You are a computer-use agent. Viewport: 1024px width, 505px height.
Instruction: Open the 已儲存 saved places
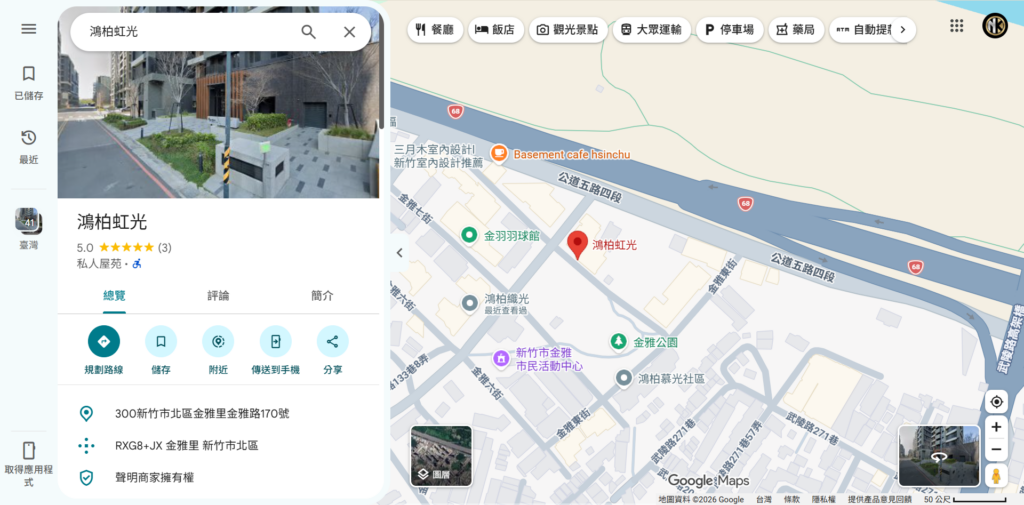(29, 83)
